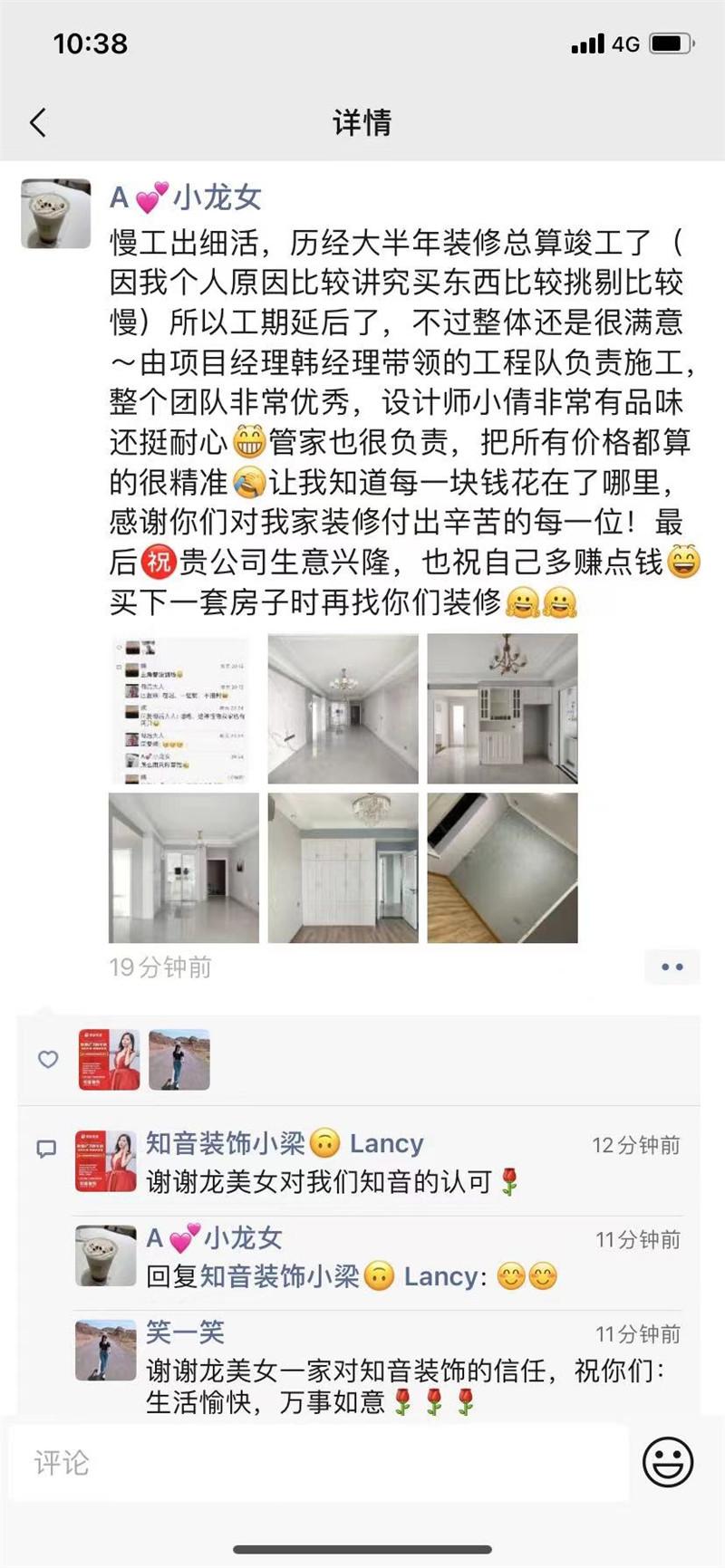
Task: Open the two-dot like and comment menu
Action: [672, 967]
